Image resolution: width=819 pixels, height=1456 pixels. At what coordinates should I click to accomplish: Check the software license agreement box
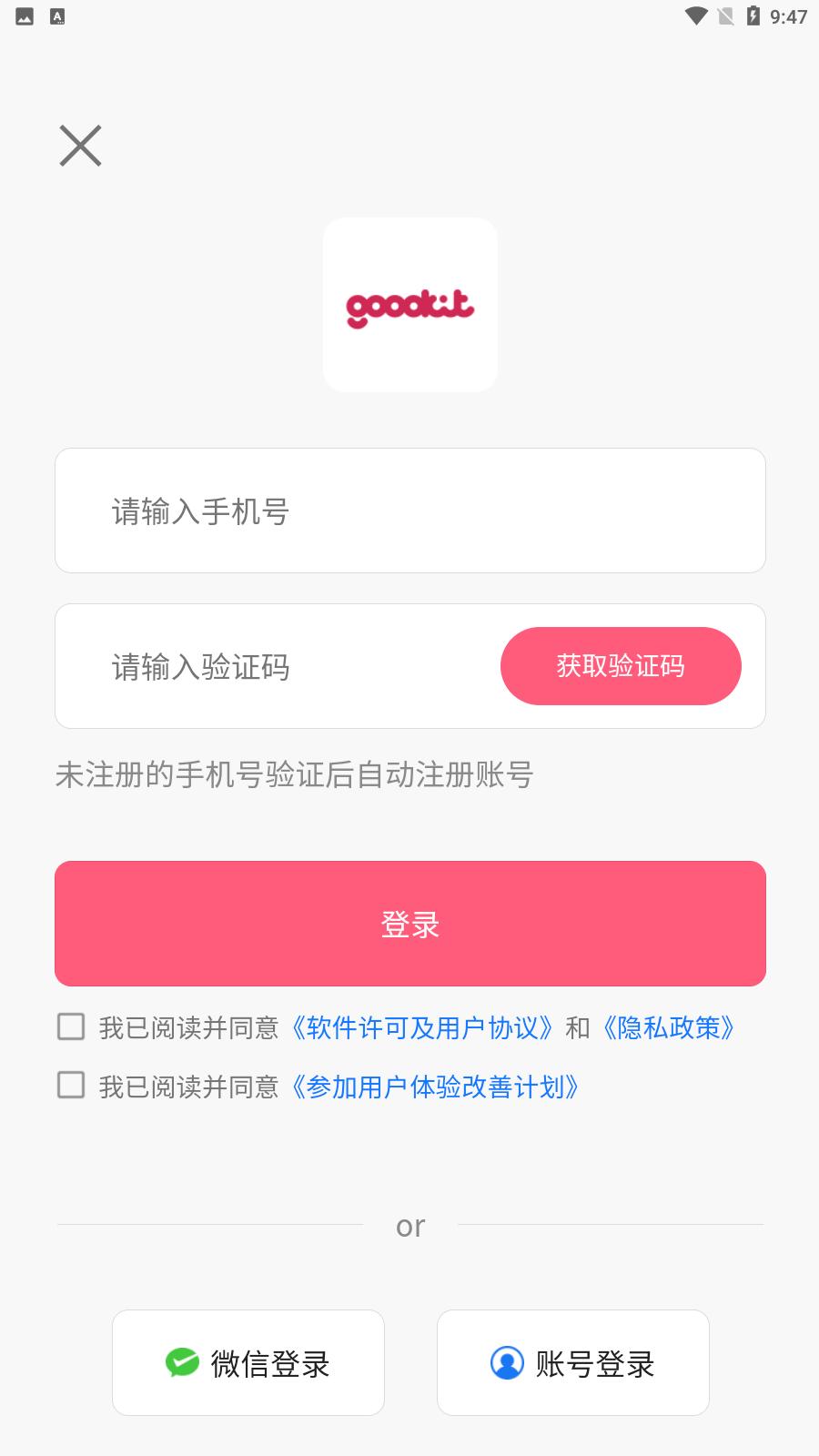click(71, 1027)
